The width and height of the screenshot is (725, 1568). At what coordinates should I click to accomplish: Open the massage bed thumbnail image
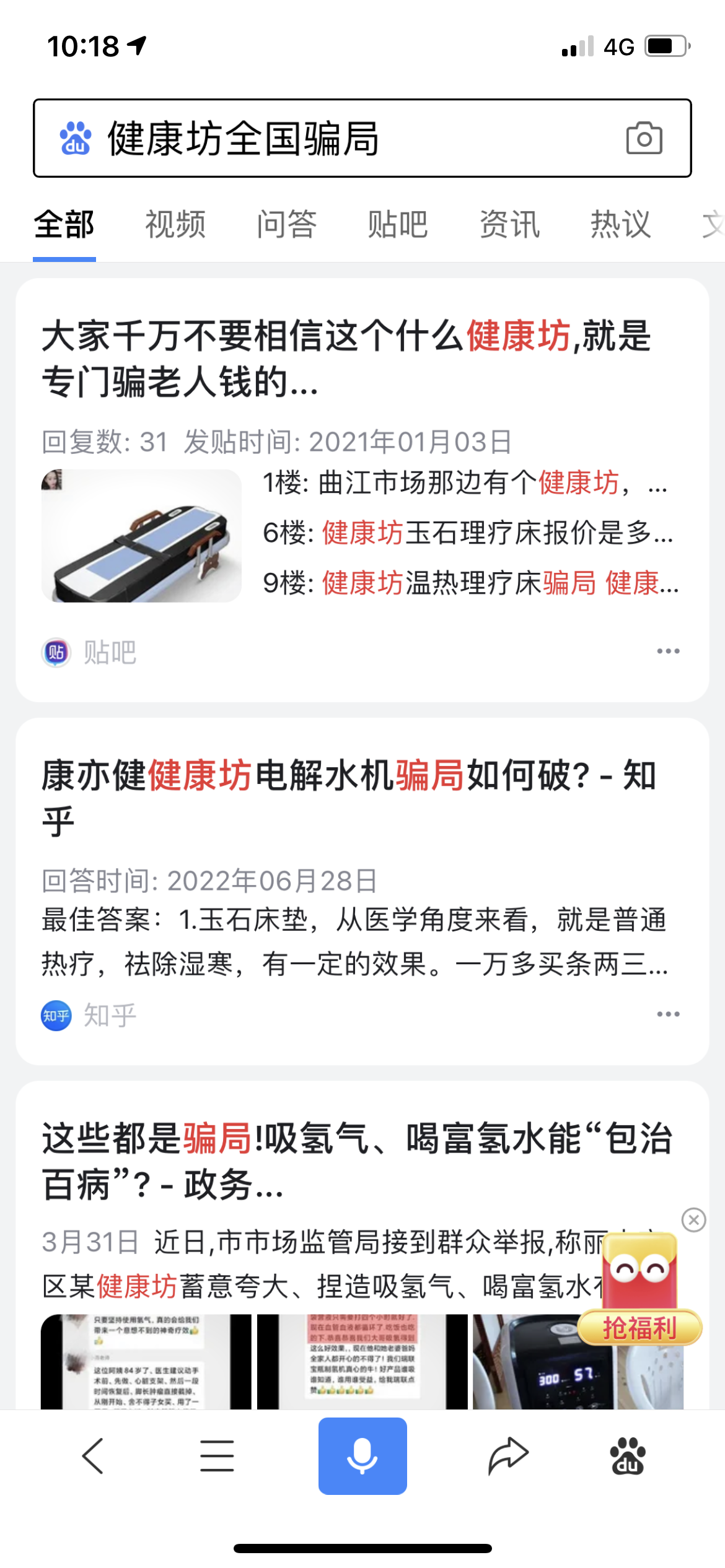[x=141, y=536]
